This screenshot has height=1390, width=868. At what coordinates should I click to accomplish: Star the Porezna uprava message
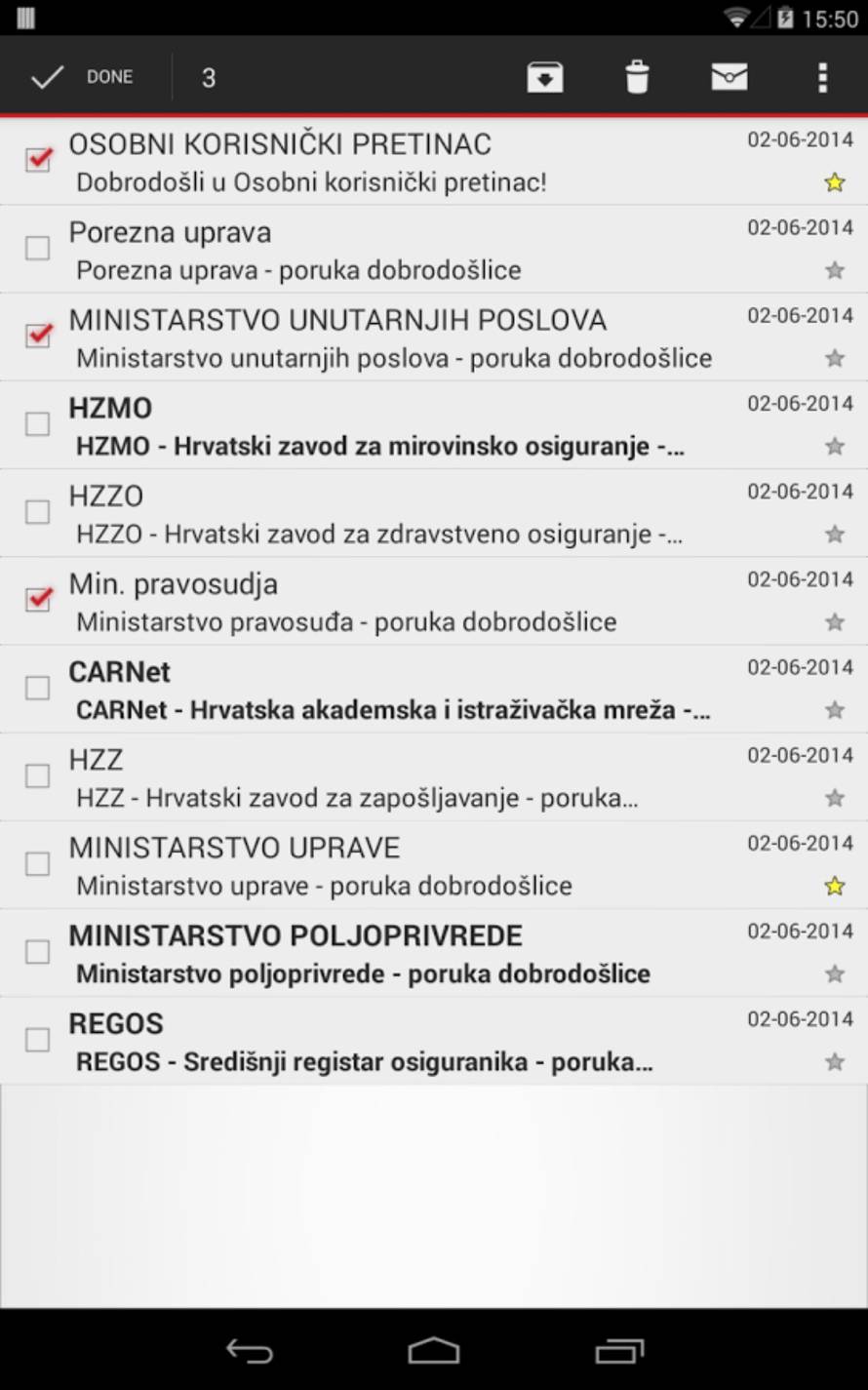coord(835,270)
